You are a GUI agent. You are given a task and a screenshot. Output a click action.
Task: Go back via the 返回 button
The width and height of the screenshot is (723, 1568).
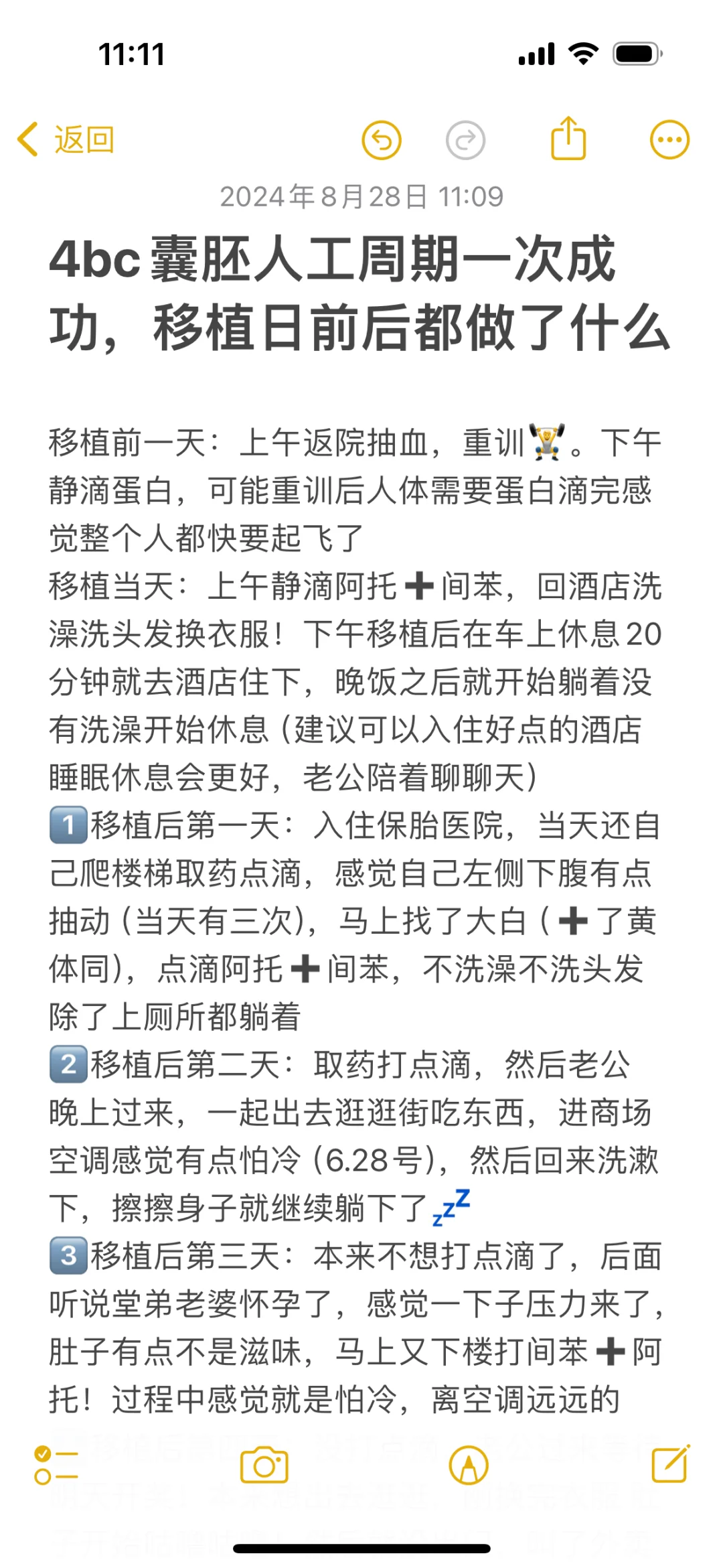66,140
